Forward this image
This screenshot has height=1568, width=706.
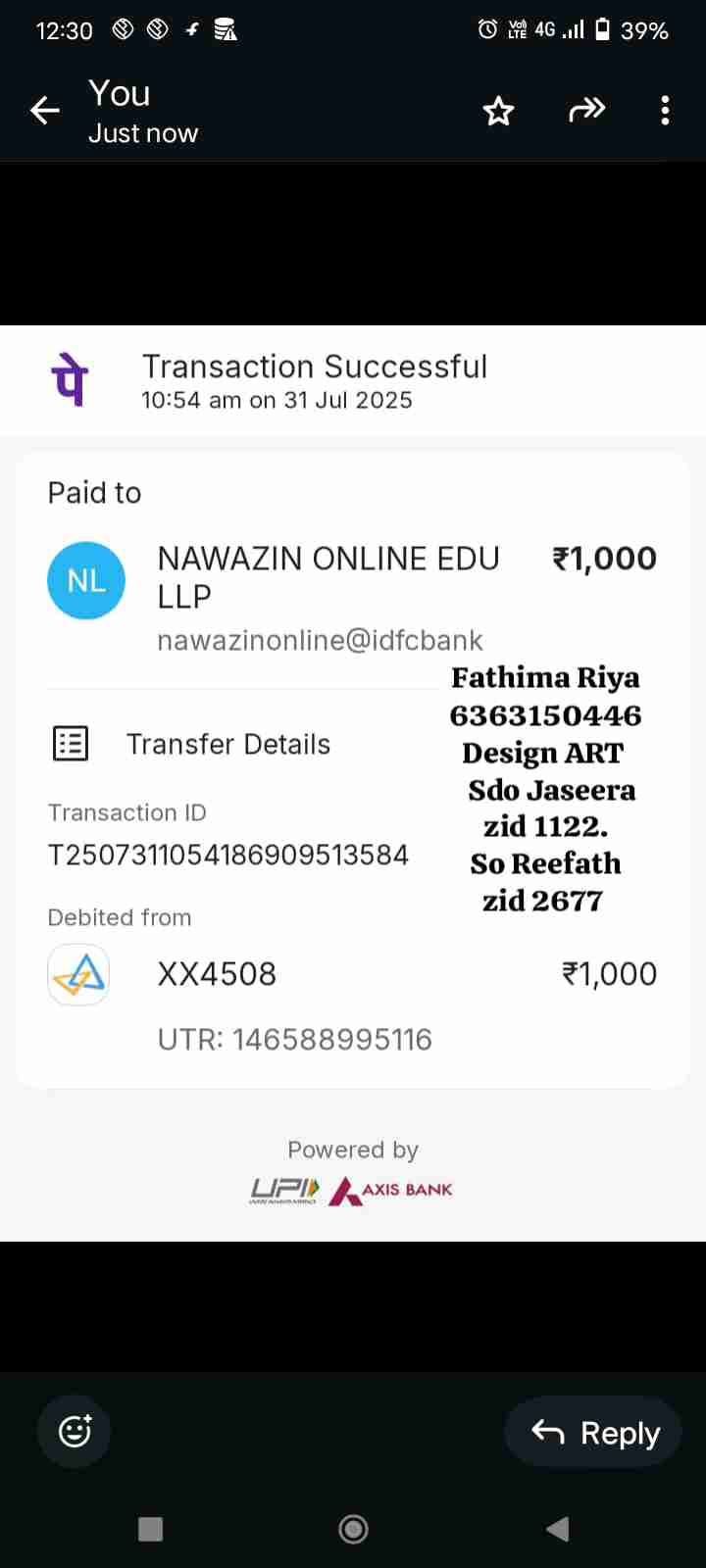pos(586,110)
